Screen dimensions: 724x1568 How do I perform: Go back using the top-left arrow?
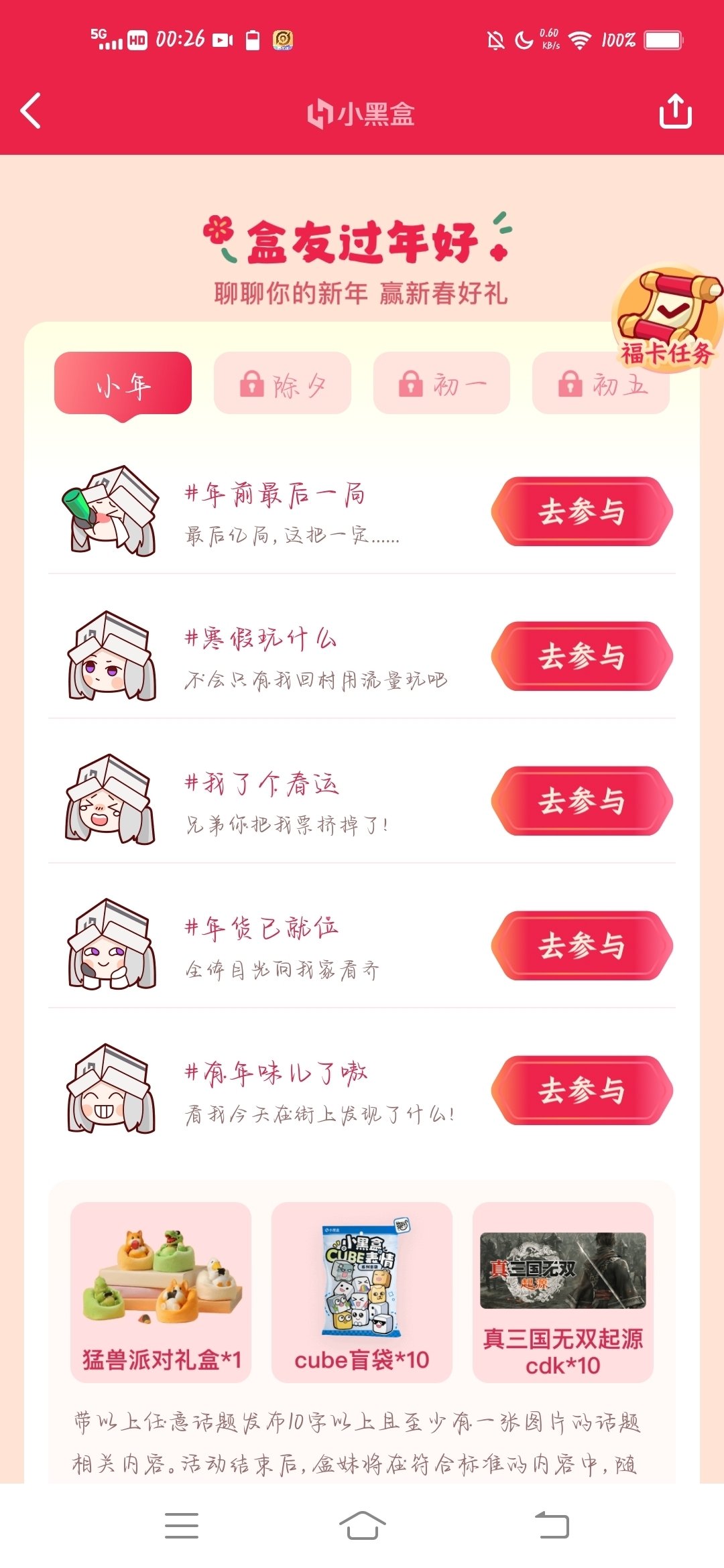31,111
